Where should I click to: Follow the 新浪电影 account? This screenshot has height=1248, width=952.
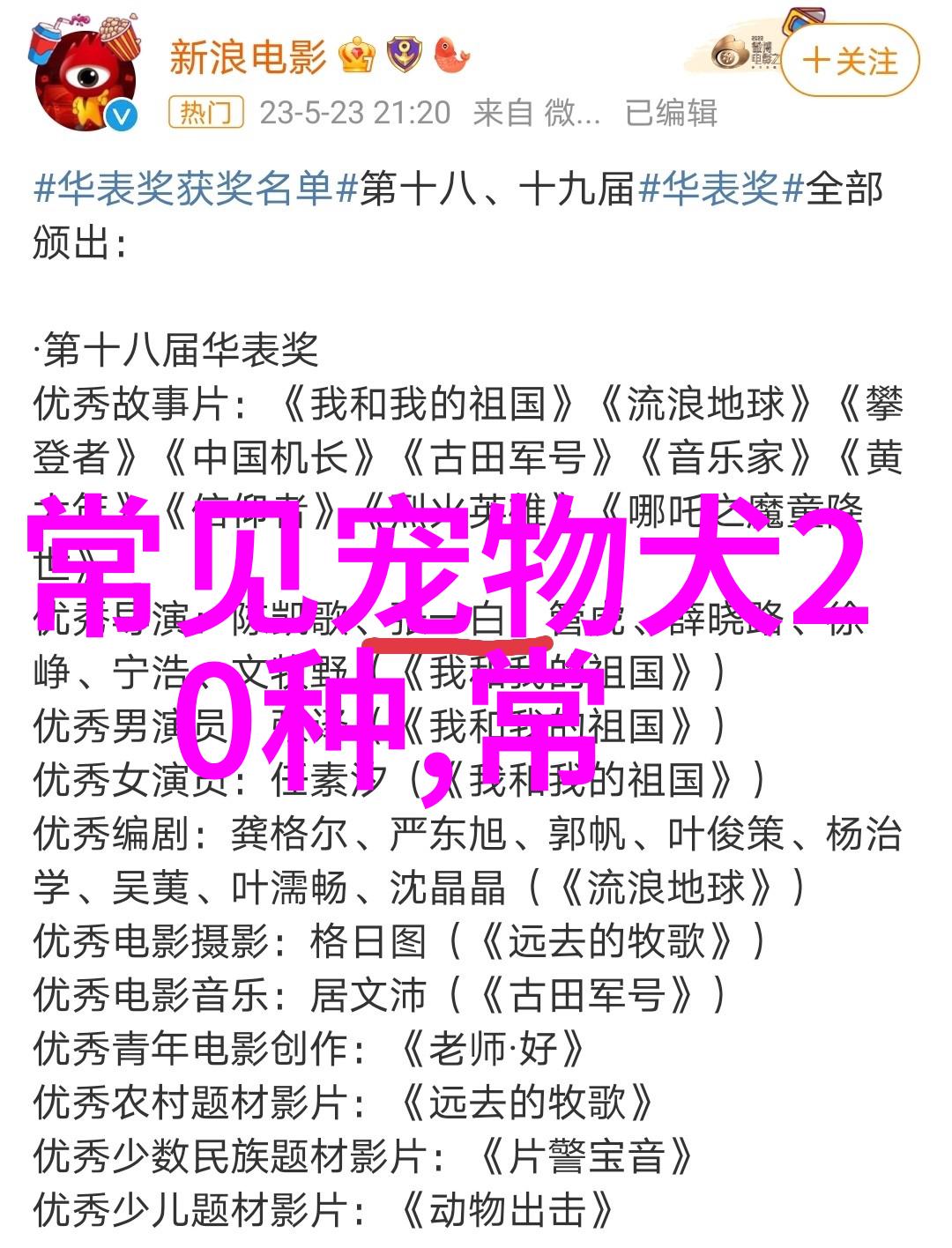click(x=850, y=61)
